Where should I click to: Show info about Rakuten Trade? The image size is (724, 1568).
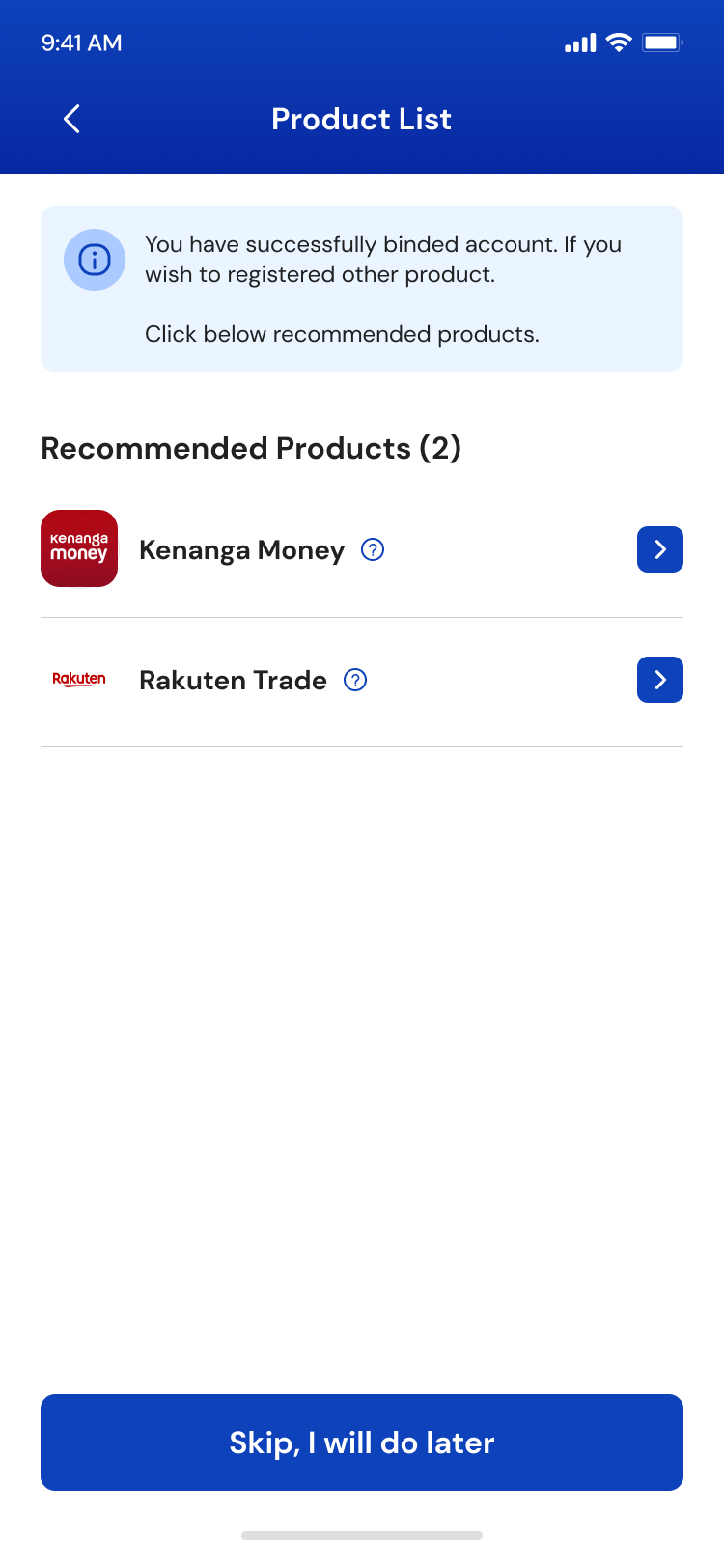[355, 680]
